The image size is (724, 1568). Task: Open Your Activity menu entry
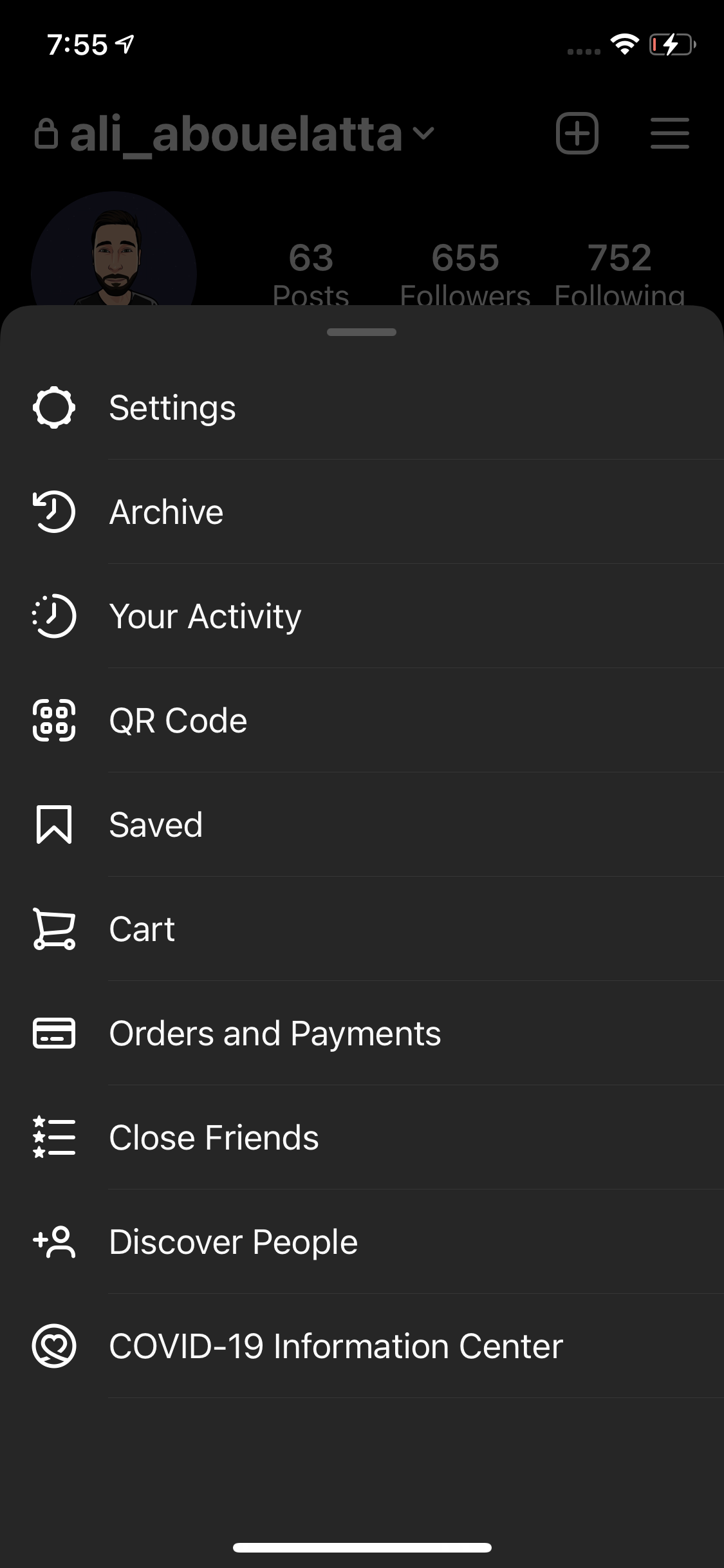pos(205,616)
